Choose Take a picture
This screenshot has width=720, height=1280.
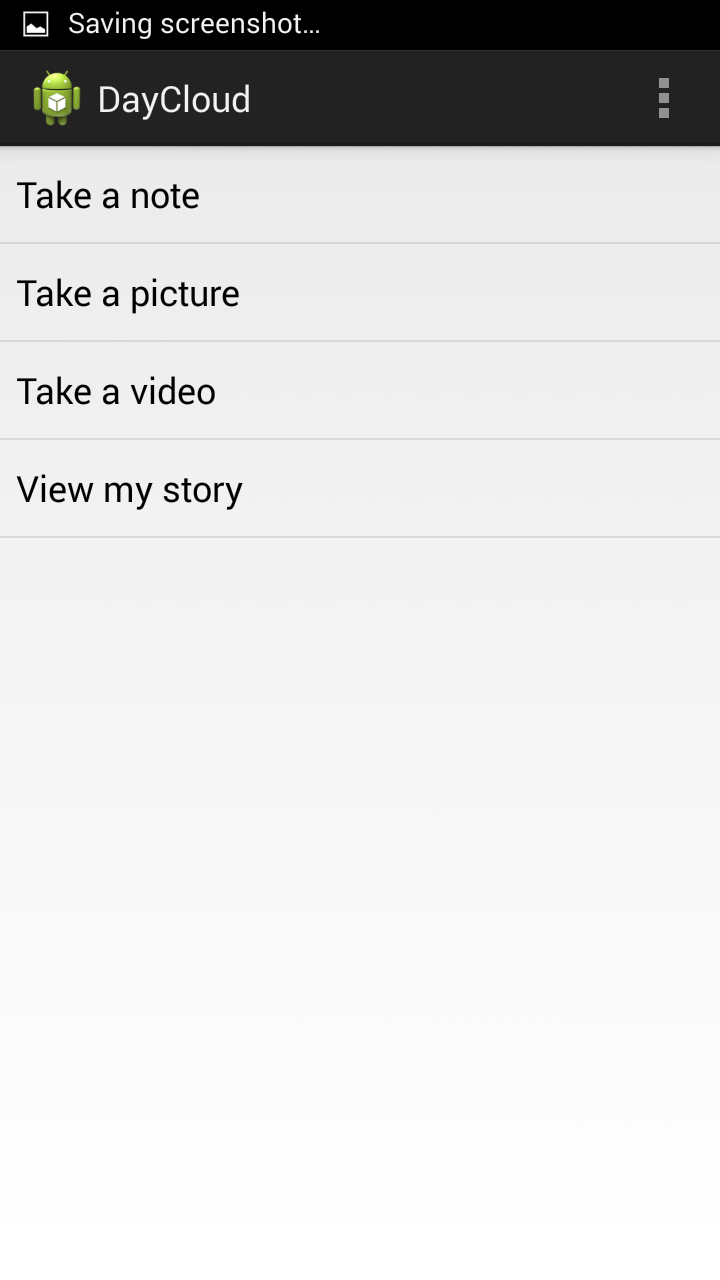[x=360, y=293]
